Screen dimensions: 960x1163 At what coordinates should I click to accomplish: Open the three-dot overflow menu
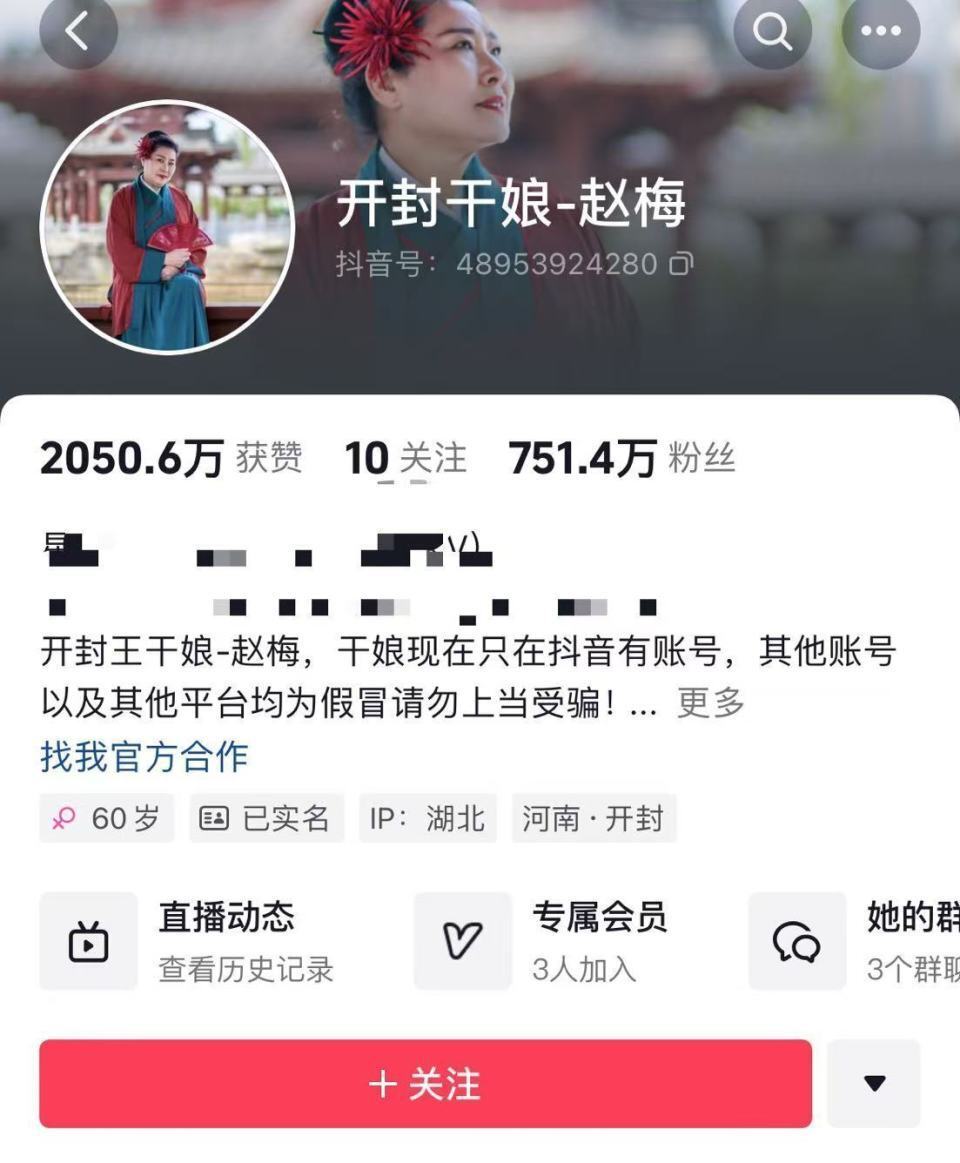(x=880, y=31)
